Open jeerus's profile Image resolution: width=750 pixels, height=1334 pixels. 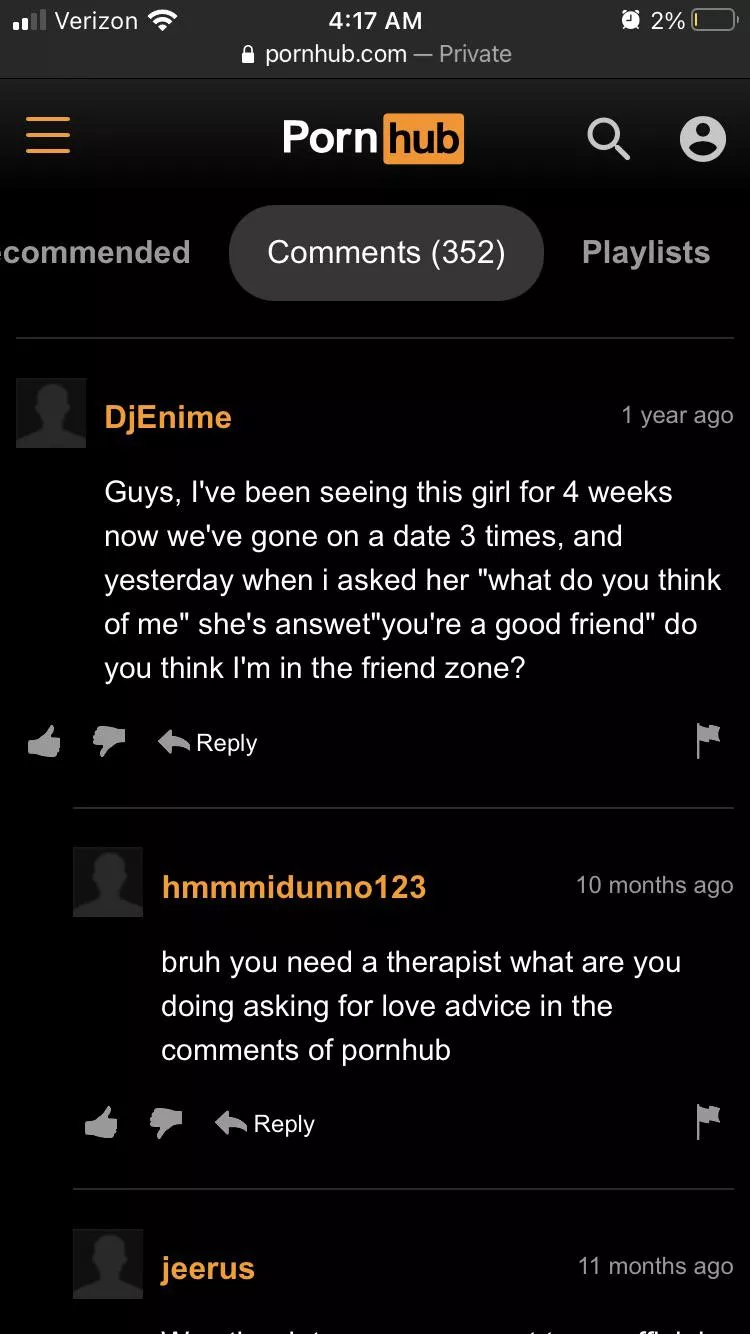208,1268
